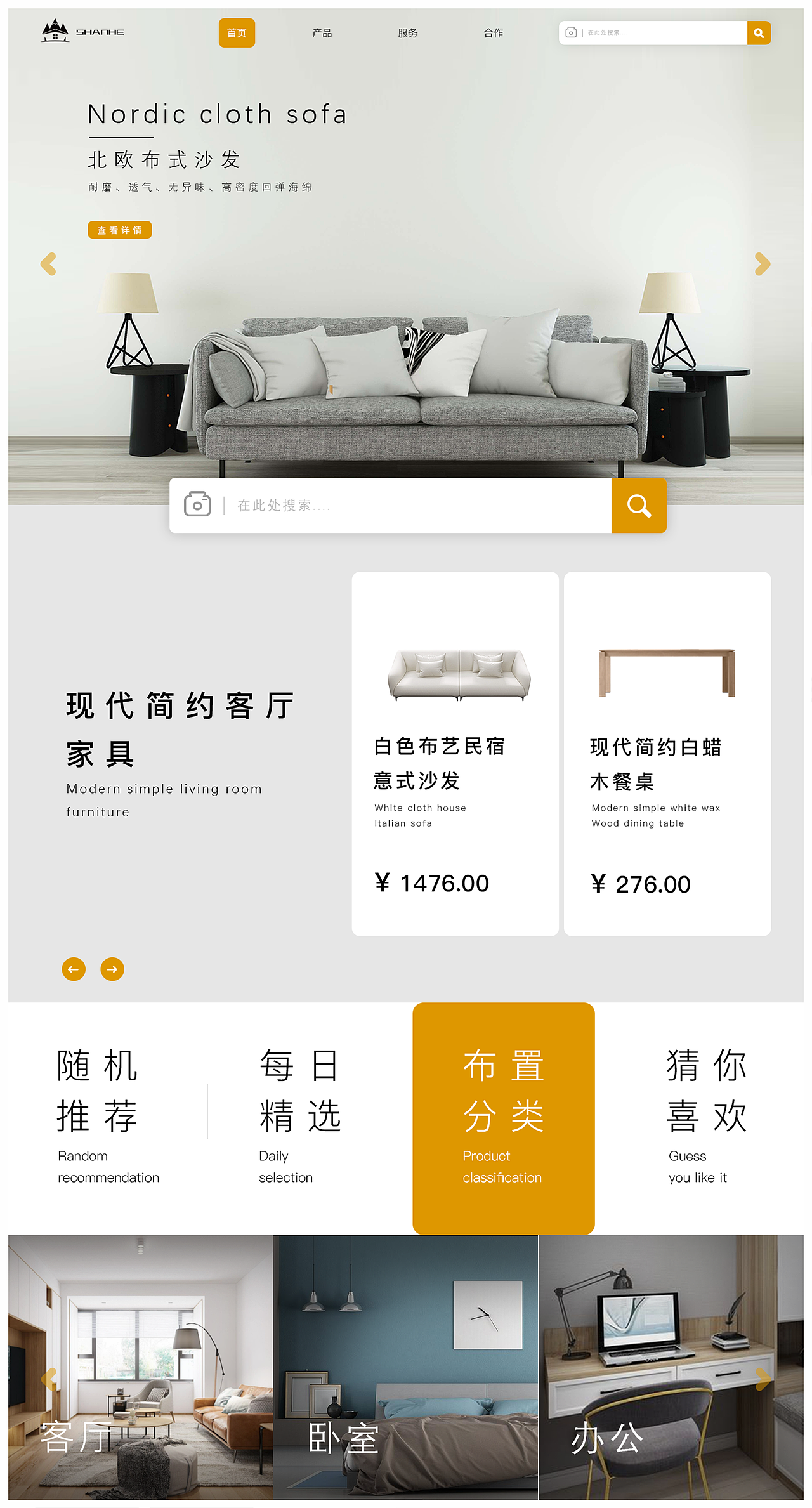
Task: Tap 查看详情 on Nordic cloth sofa banner
Action: [120, 230]
